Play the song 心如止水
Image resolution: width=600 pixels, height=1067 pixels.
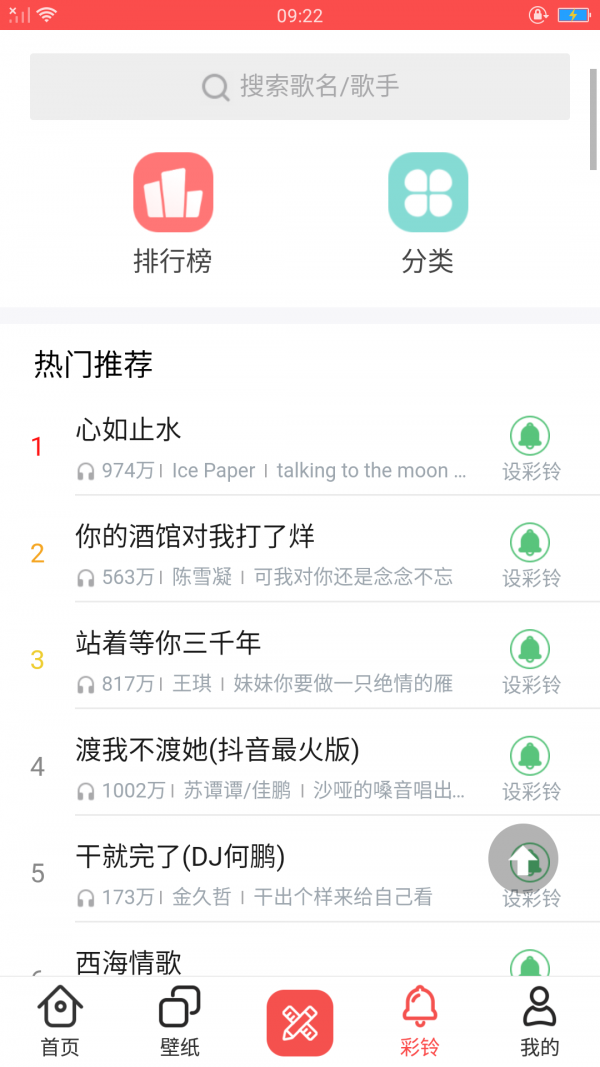270,448
